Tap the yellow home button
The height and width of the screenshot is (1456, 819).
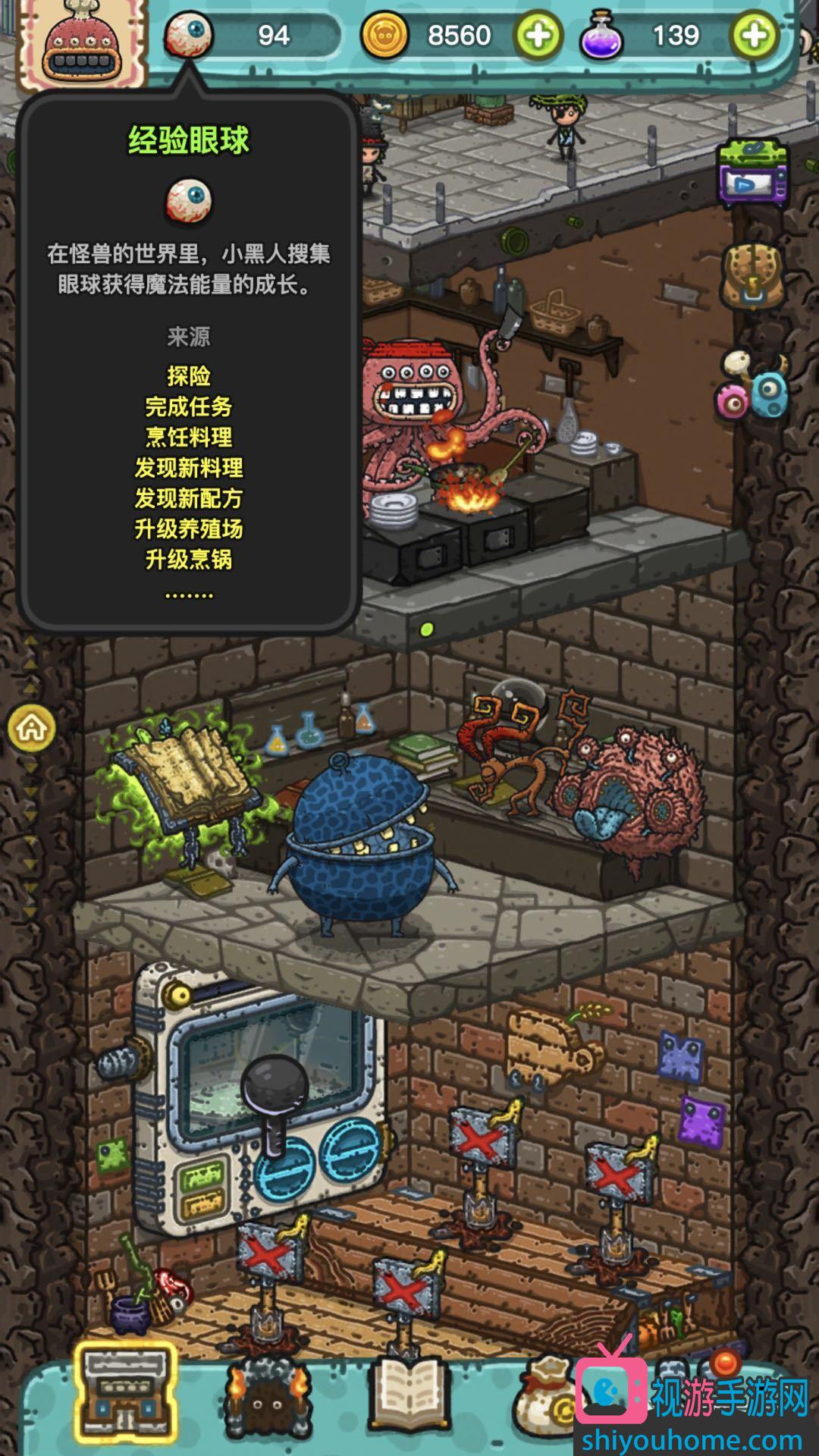click(x=31, y=728)
